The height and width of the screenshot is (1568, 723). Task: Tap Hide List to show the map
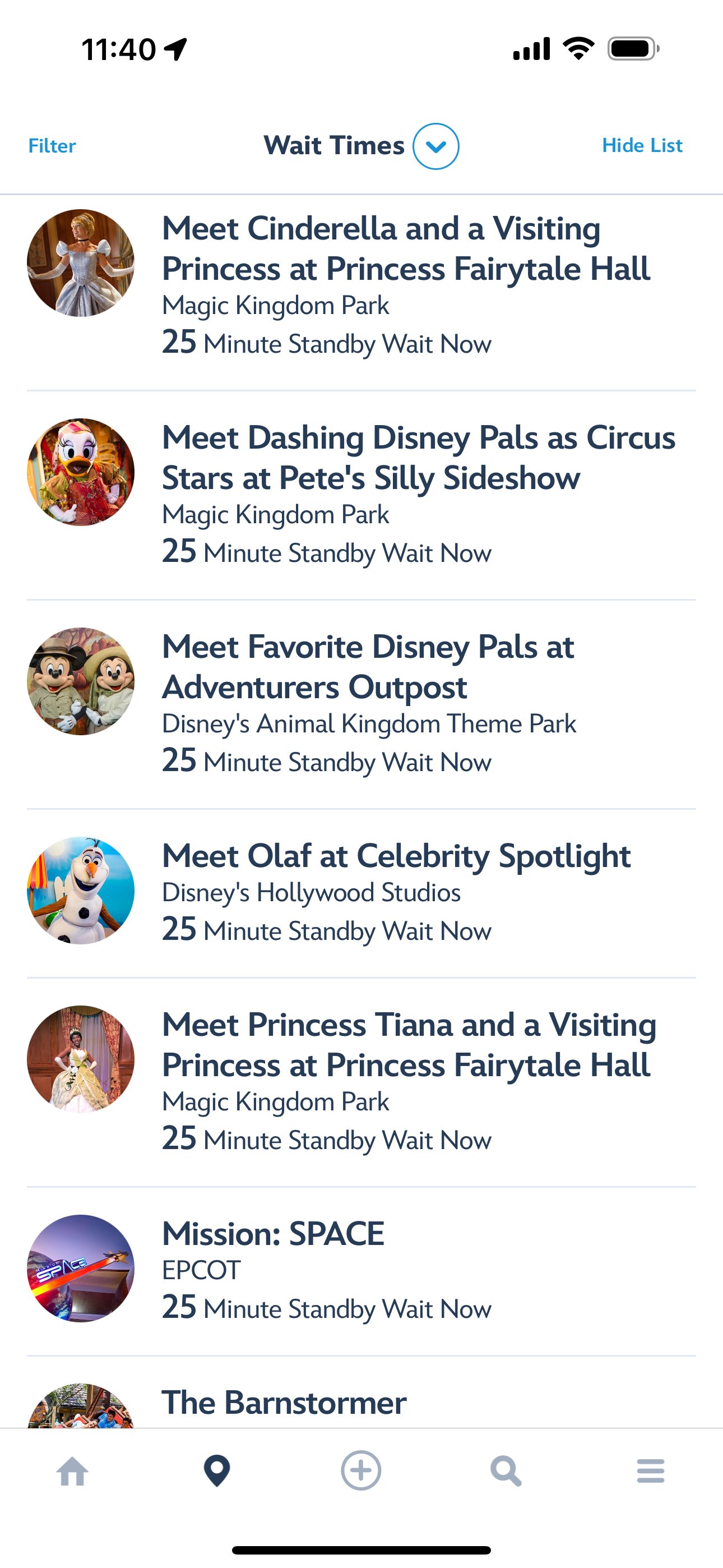click(642, 145)
